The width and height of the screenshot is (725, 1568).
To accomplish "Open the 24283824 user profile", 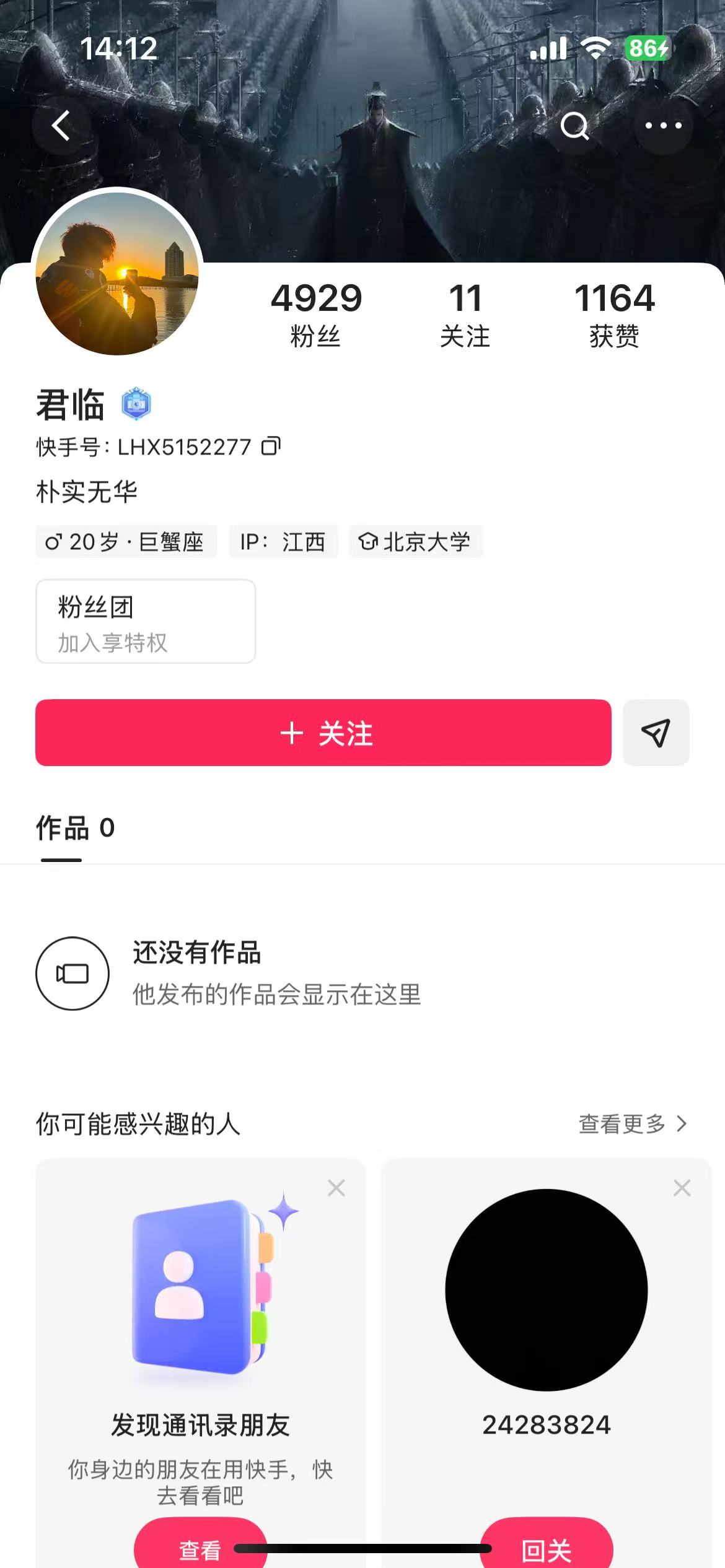I will [546, 1291].
